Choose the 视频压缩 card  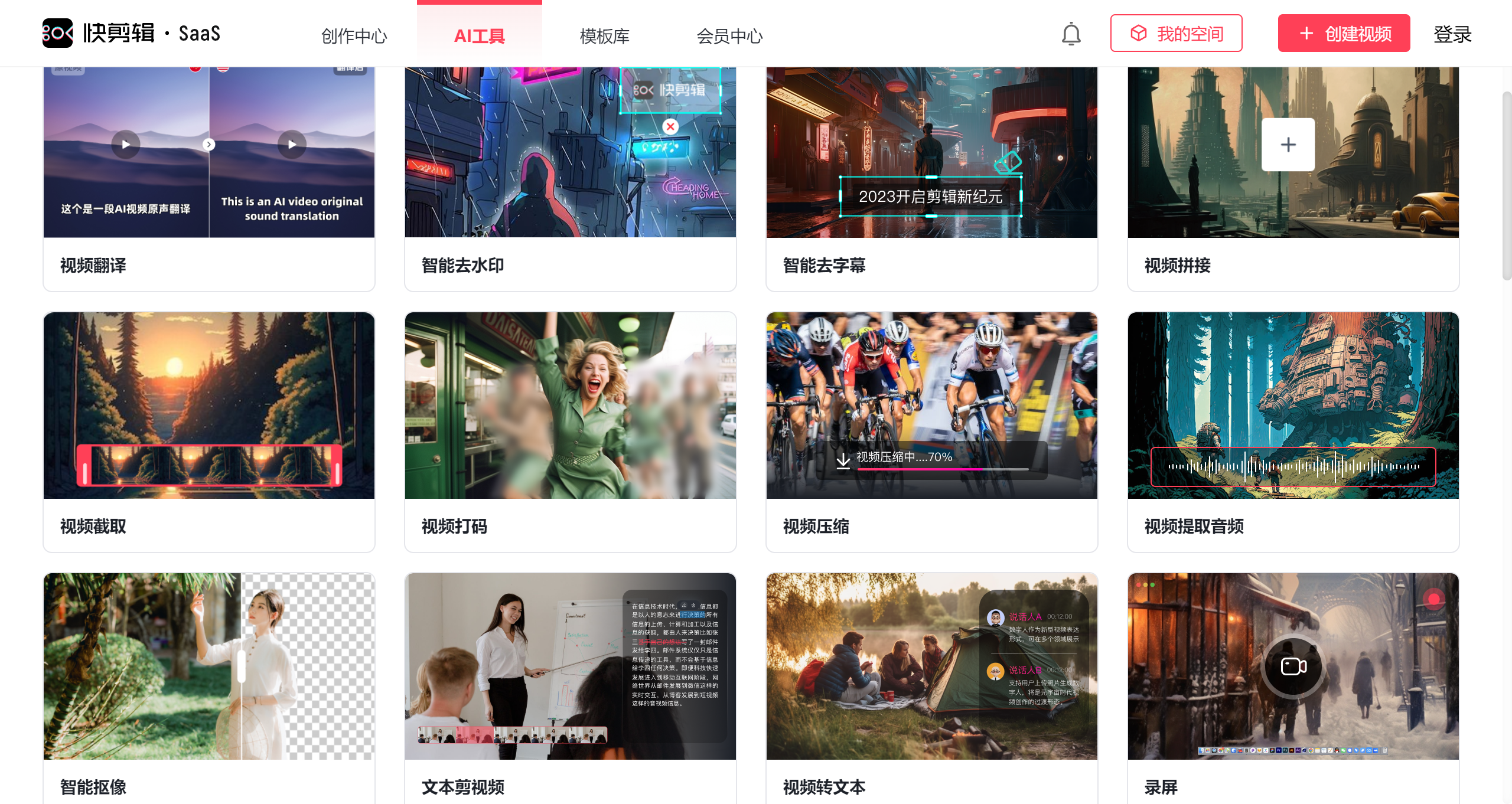point(931,431)
